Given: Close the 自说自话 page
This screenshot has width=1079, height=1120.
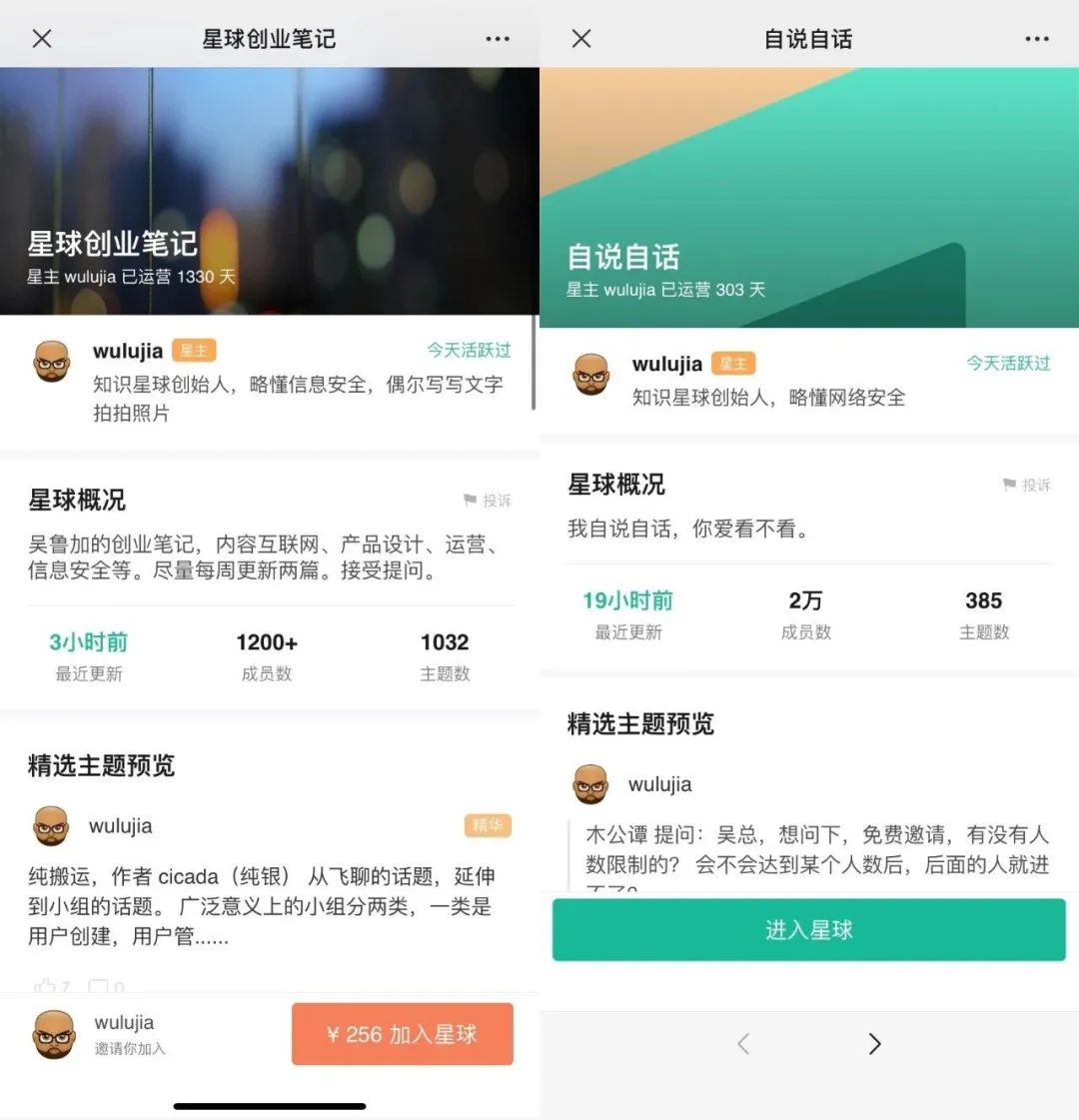Looking at the screenshot, I should (581, 39).
